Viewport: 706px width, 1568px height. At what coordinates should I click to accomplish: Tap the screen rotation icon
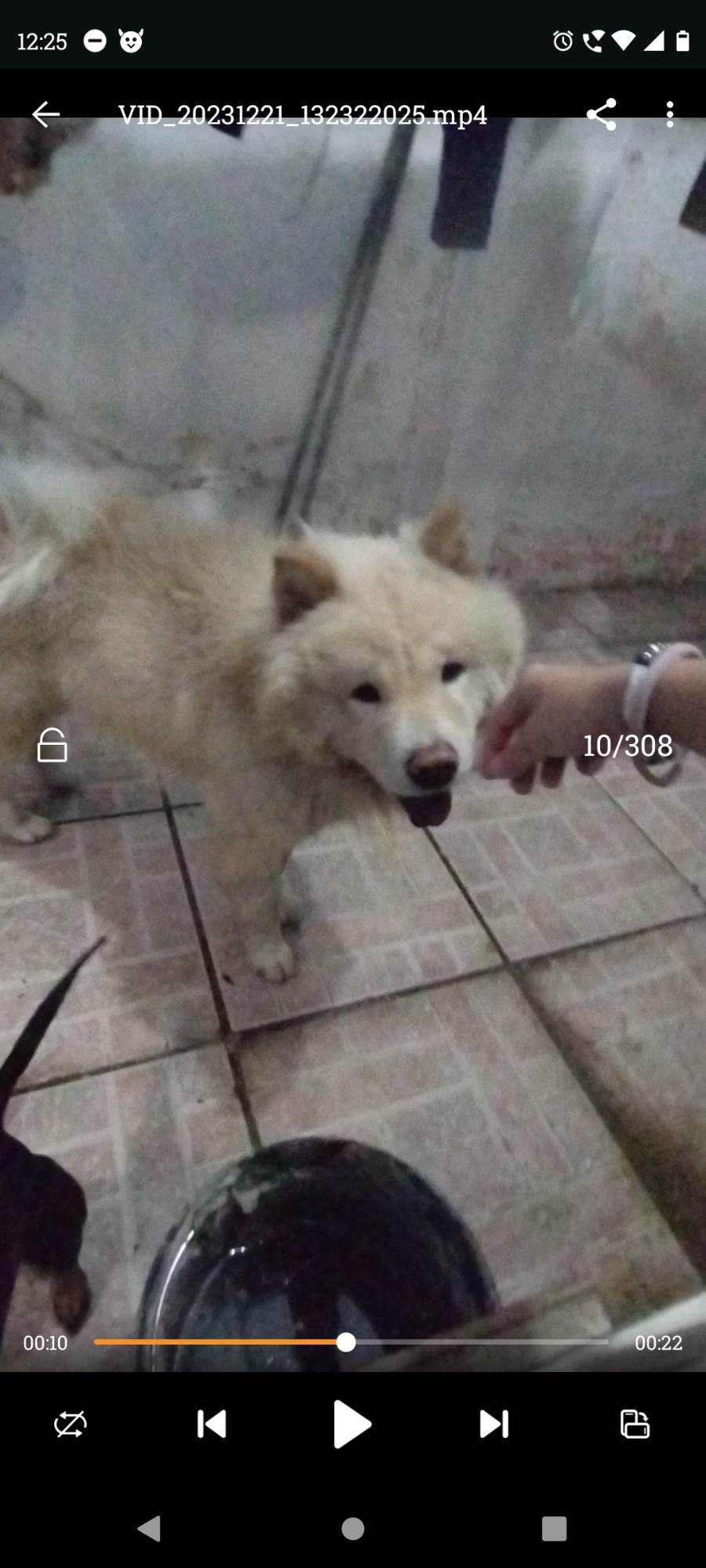pos(635,1424)
